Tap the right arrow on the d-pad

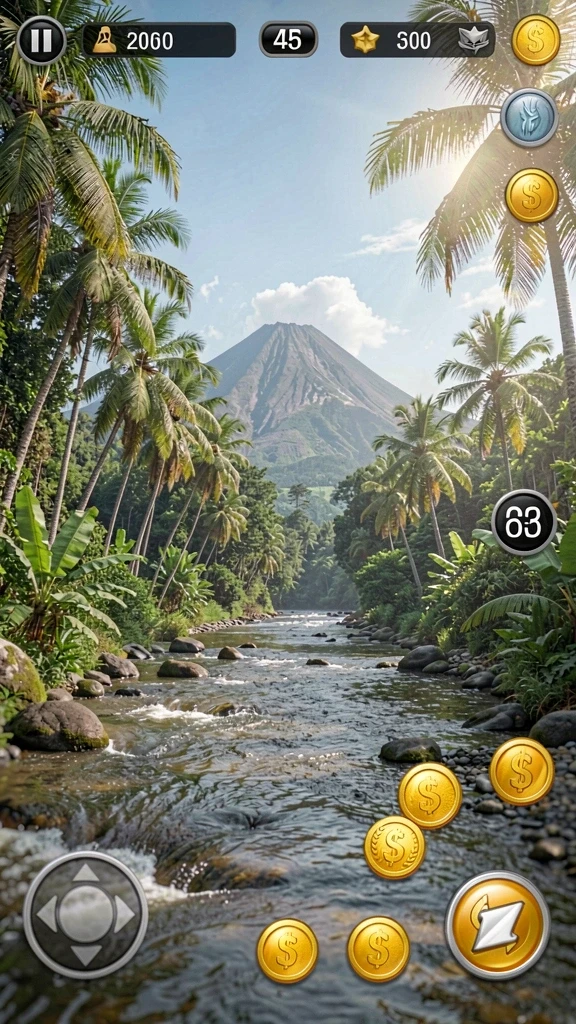click(125, 914)
